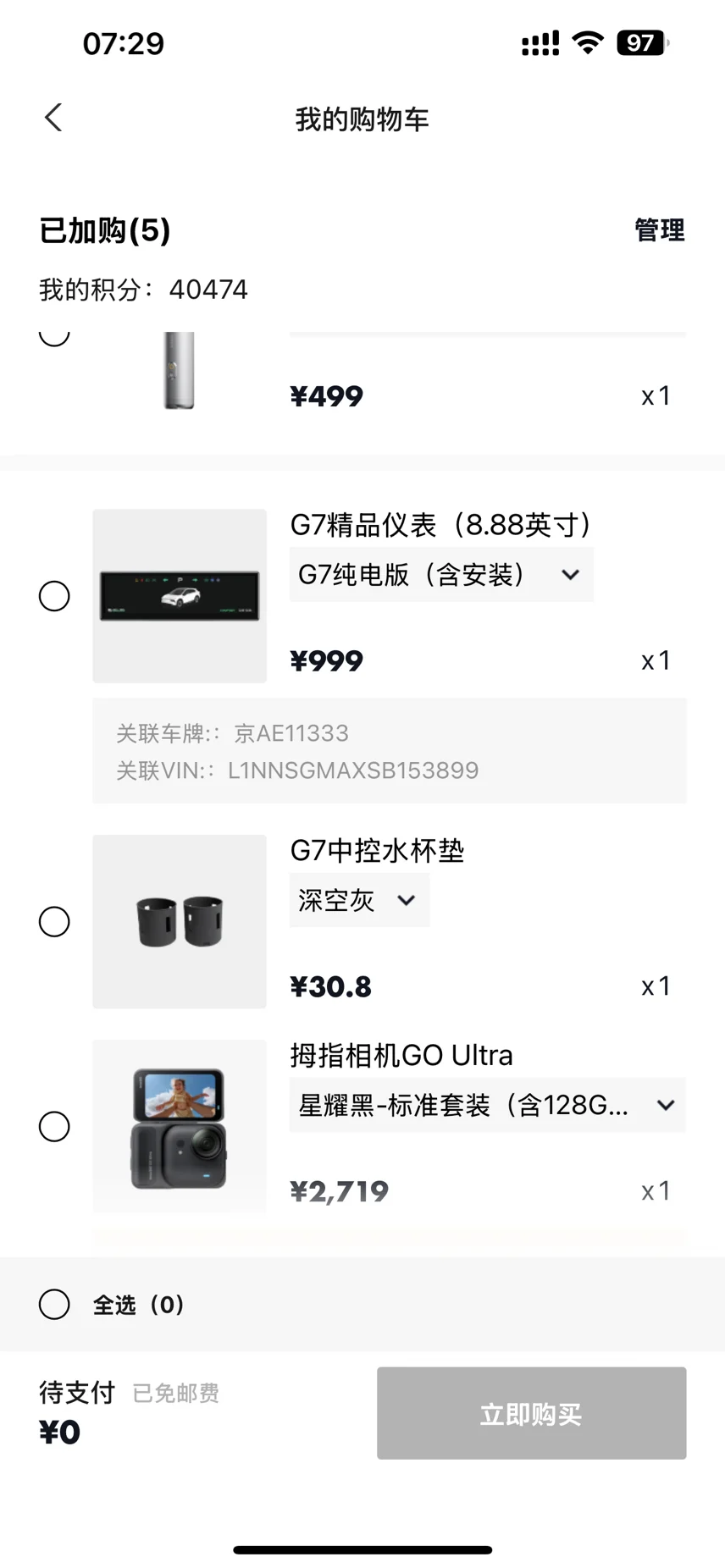Tap 管理 to manage cart items
Screen dimensions: 725x1568
(659, 230)
